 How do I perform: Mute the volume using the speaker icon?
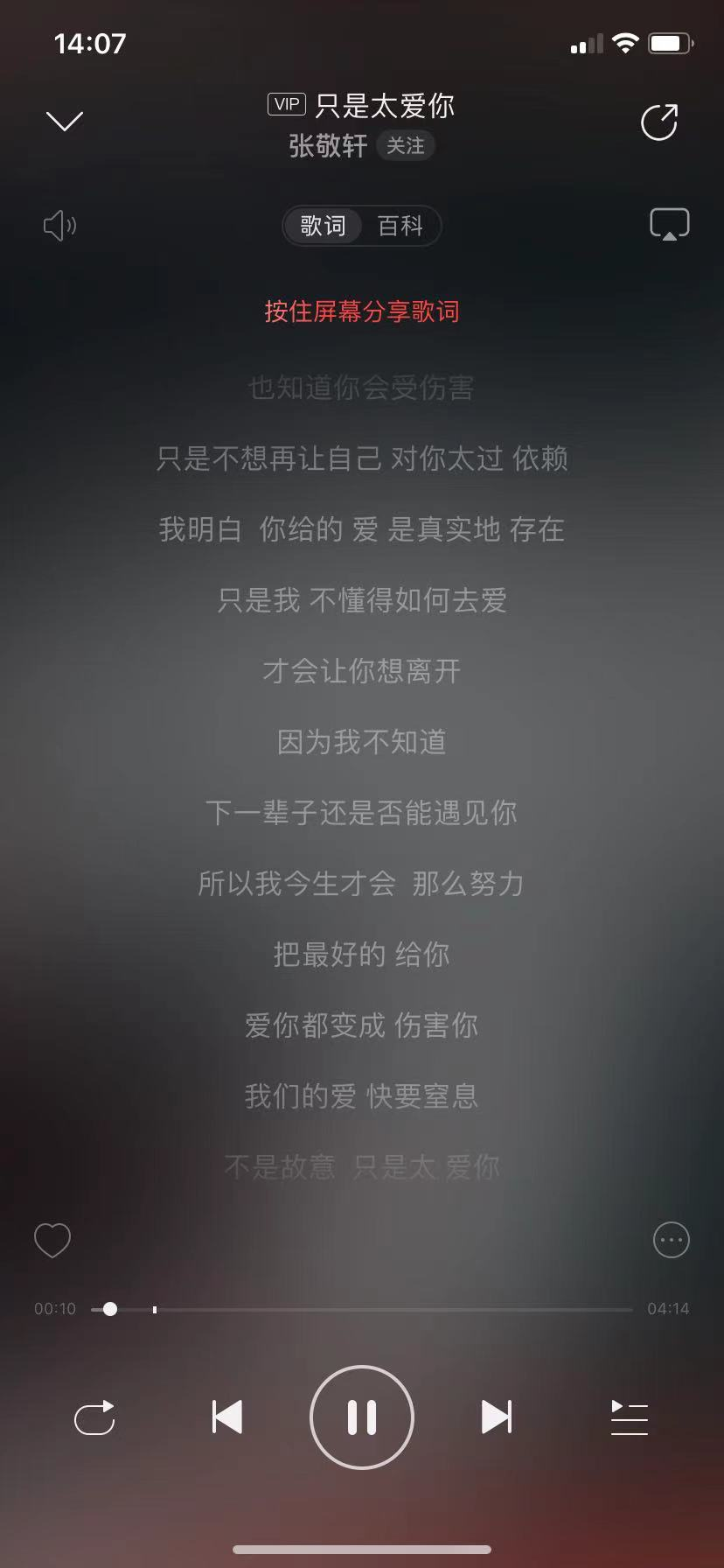point(58,226)
